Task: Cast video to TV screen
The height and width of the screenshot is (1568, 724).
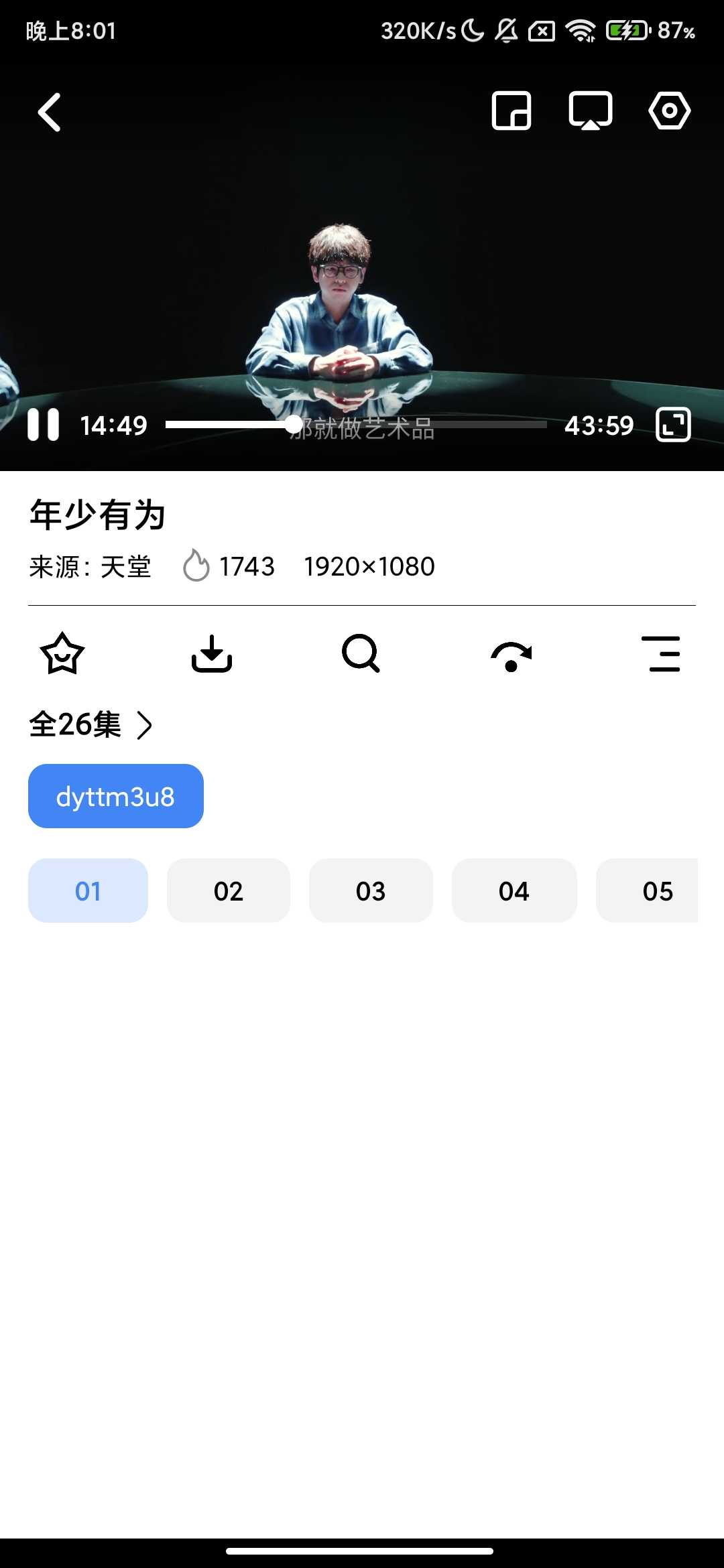Action: point(590,111)
